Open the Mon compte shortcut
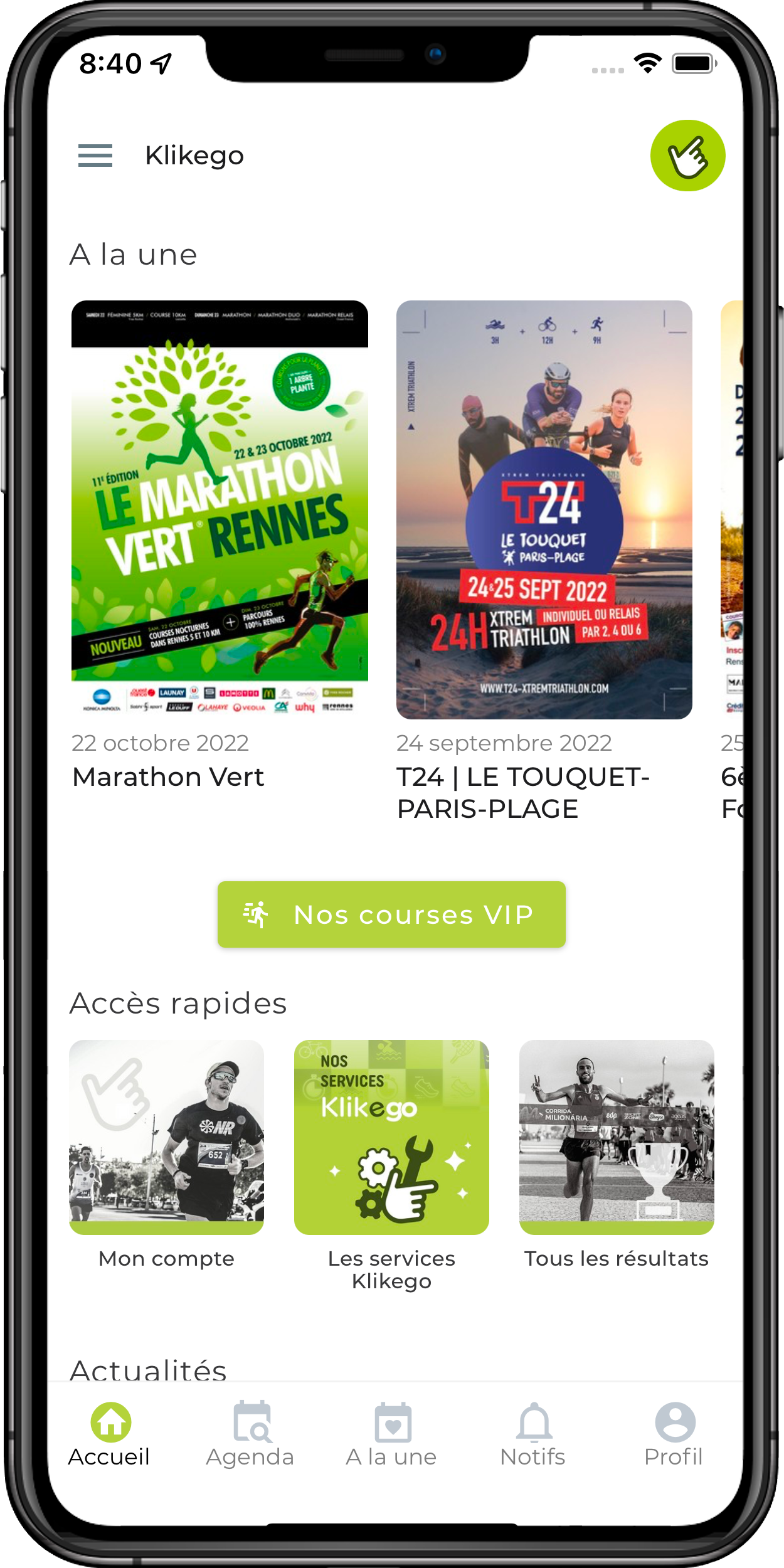Viewport: 784px width, 1568px height. coord(166,1136)
